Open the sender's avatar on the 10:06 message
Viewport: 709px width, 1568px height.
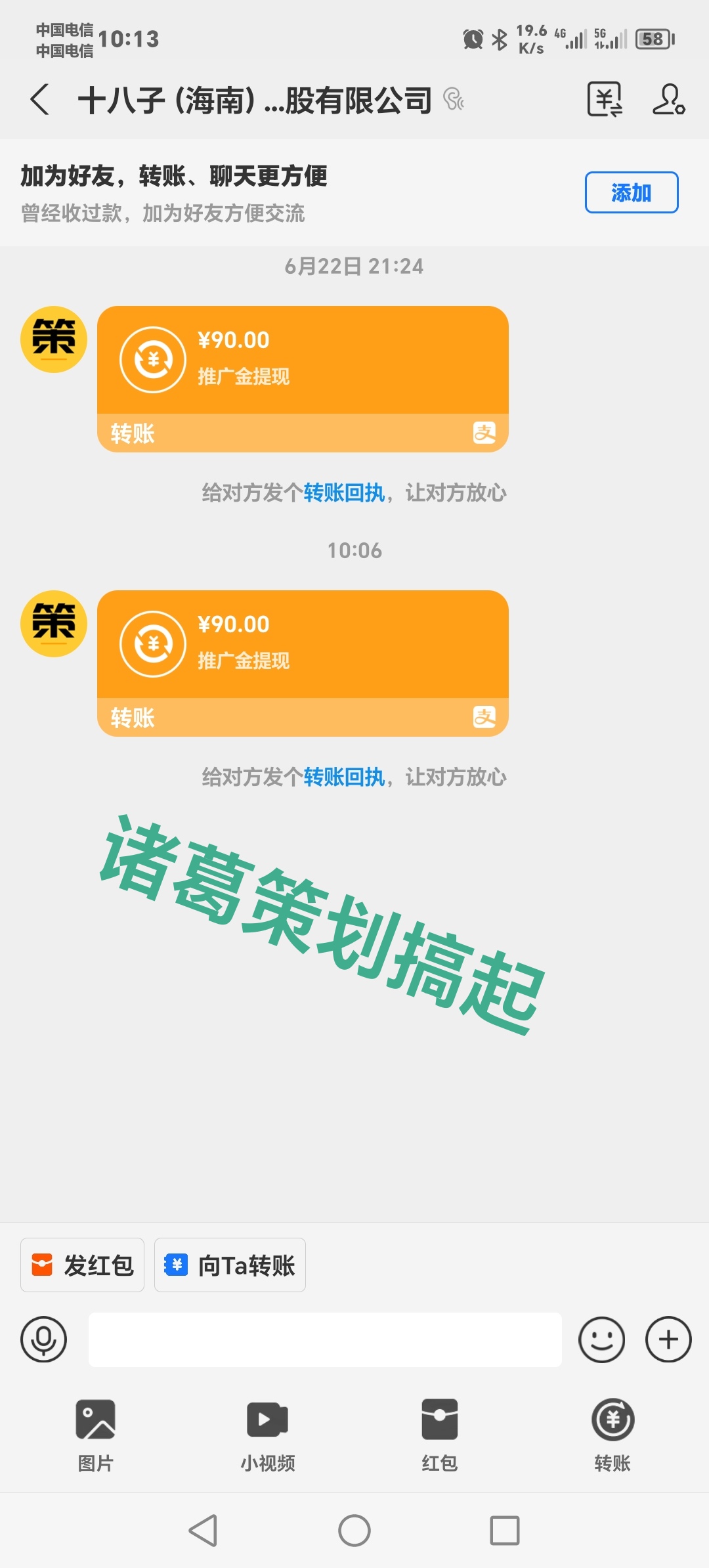pyautogui.click(x=54, y=624)
